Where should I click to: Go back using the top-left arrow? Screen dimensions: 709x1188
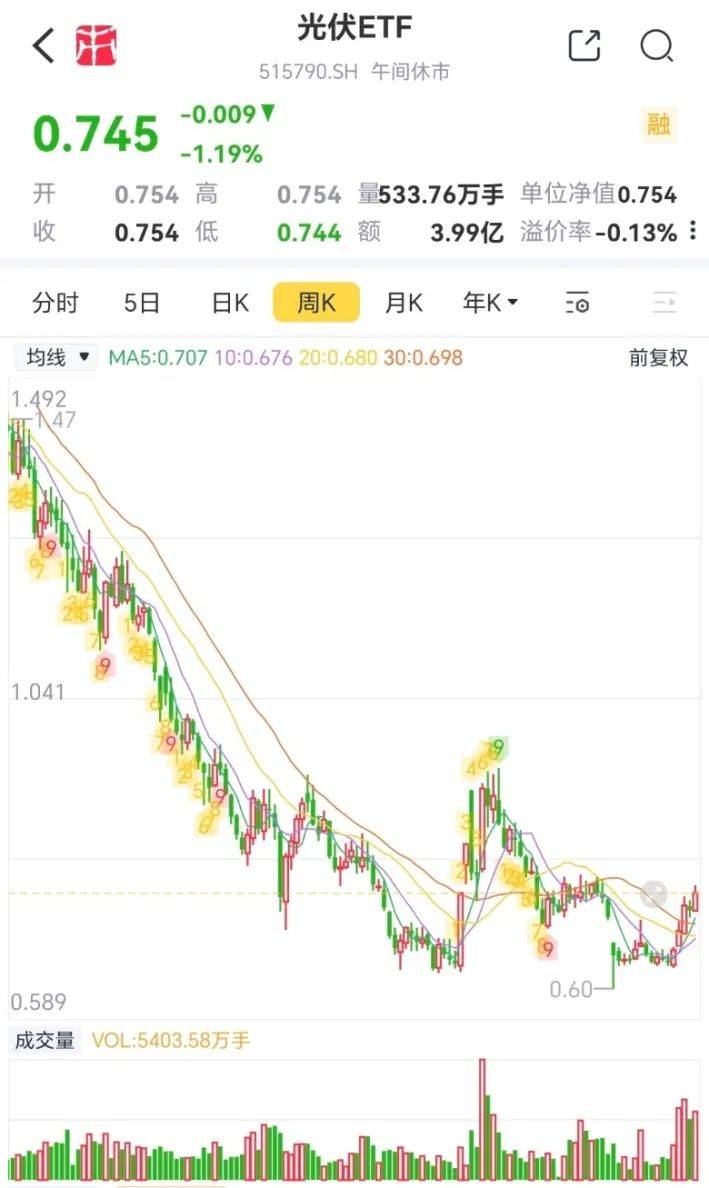[44, 45]
